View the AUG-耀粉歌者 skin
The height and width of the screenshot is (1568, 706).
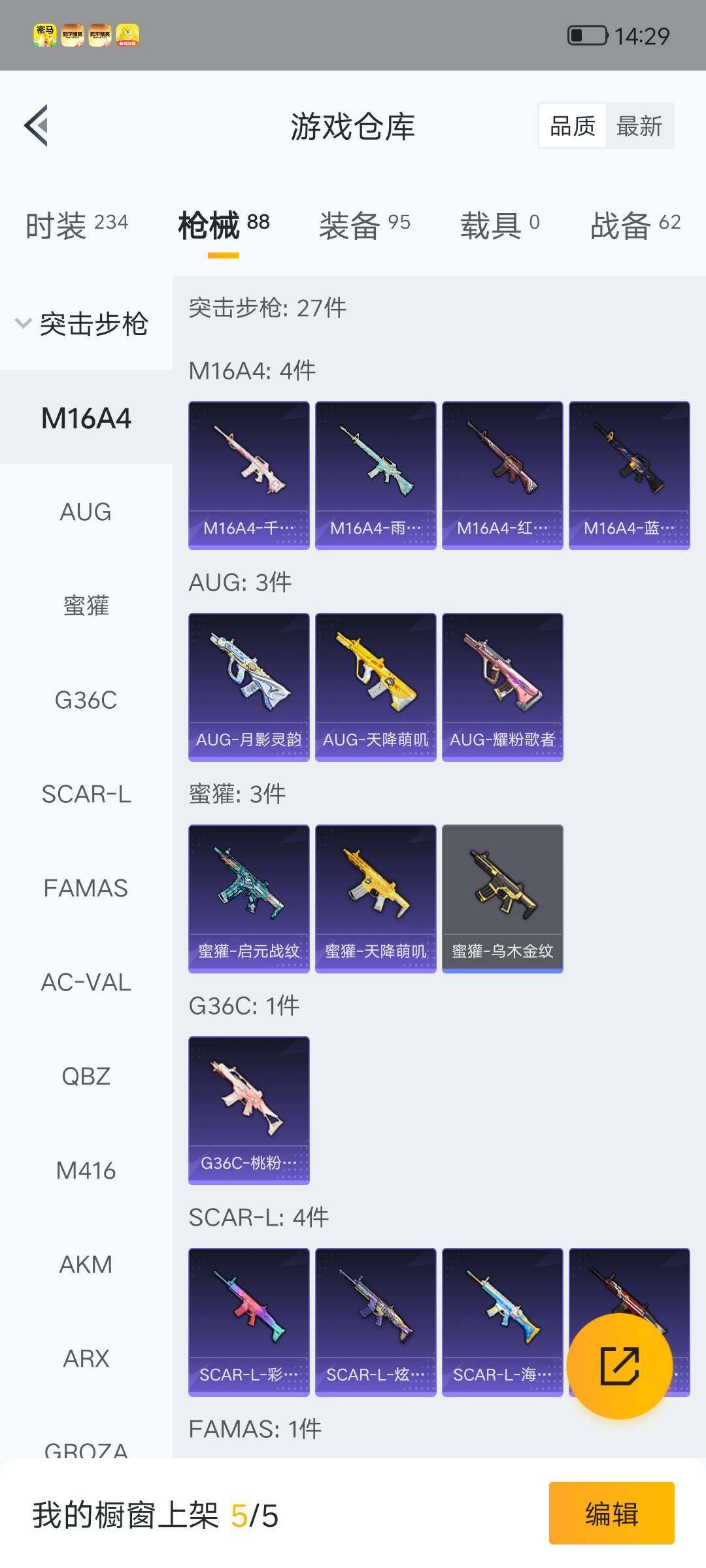pos(502,687)
